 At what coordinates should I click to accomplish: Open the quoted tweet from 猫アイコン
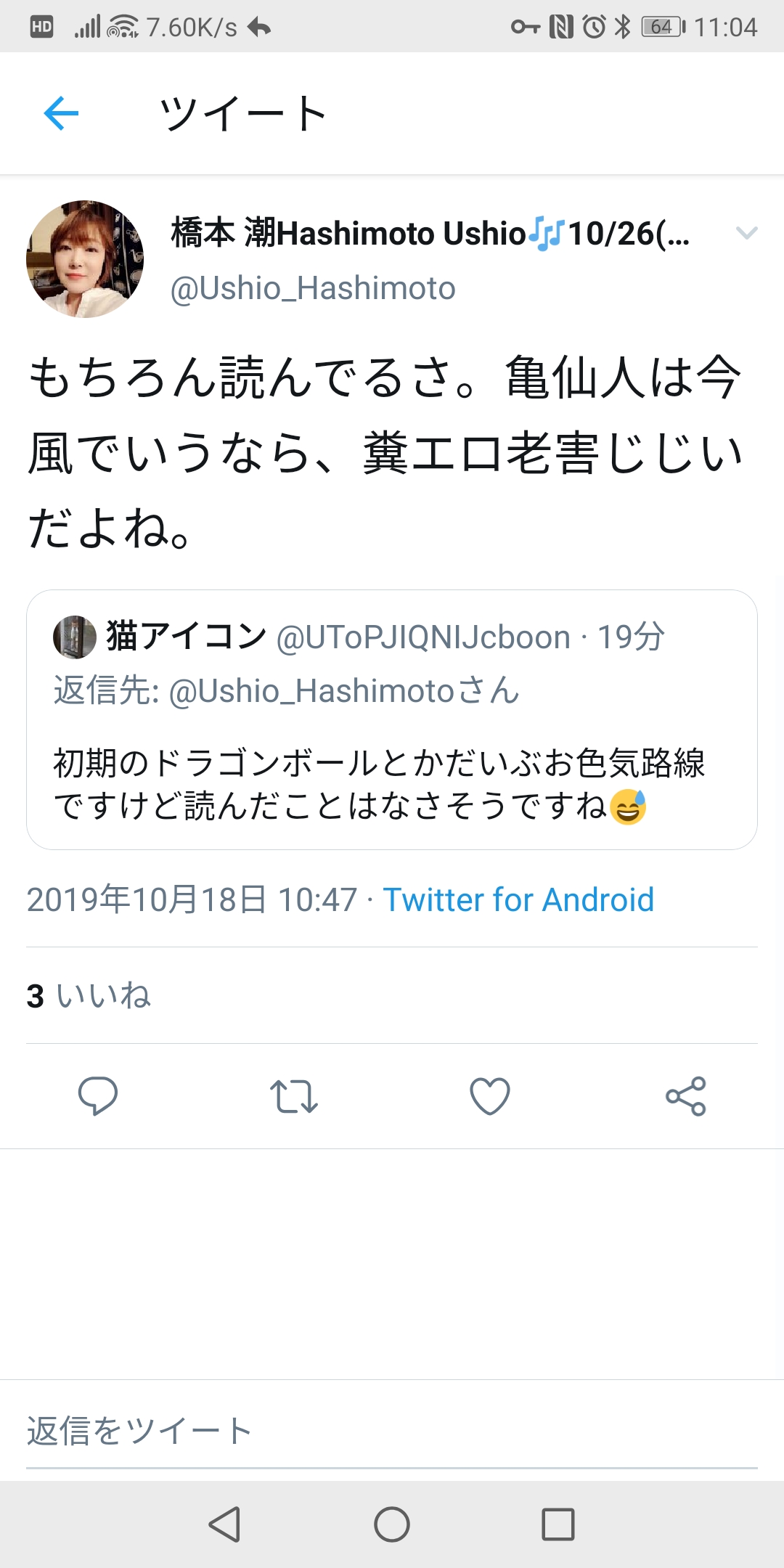[x=392, y=719]
